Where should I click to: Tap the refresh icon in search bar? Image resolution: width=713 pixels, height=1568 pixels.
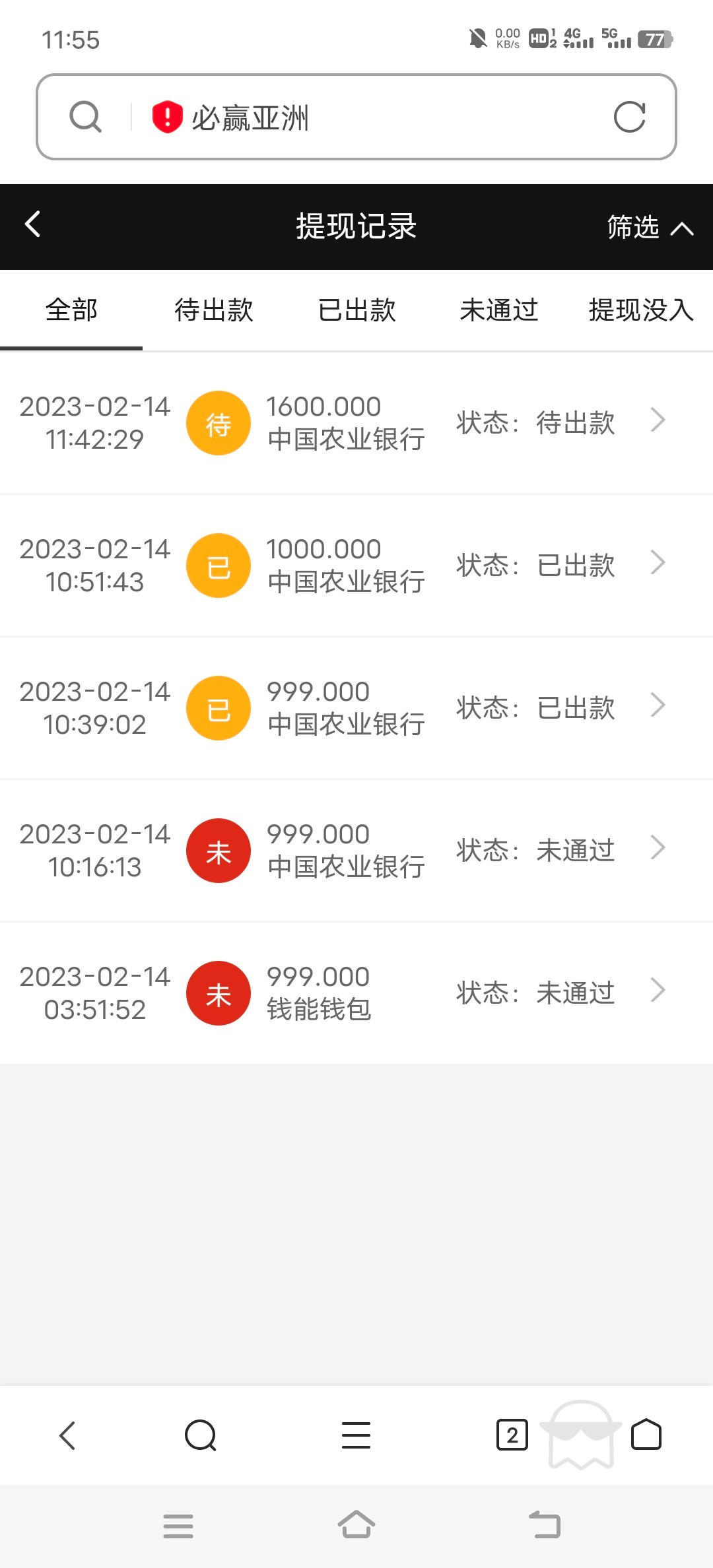coord(630,117)
